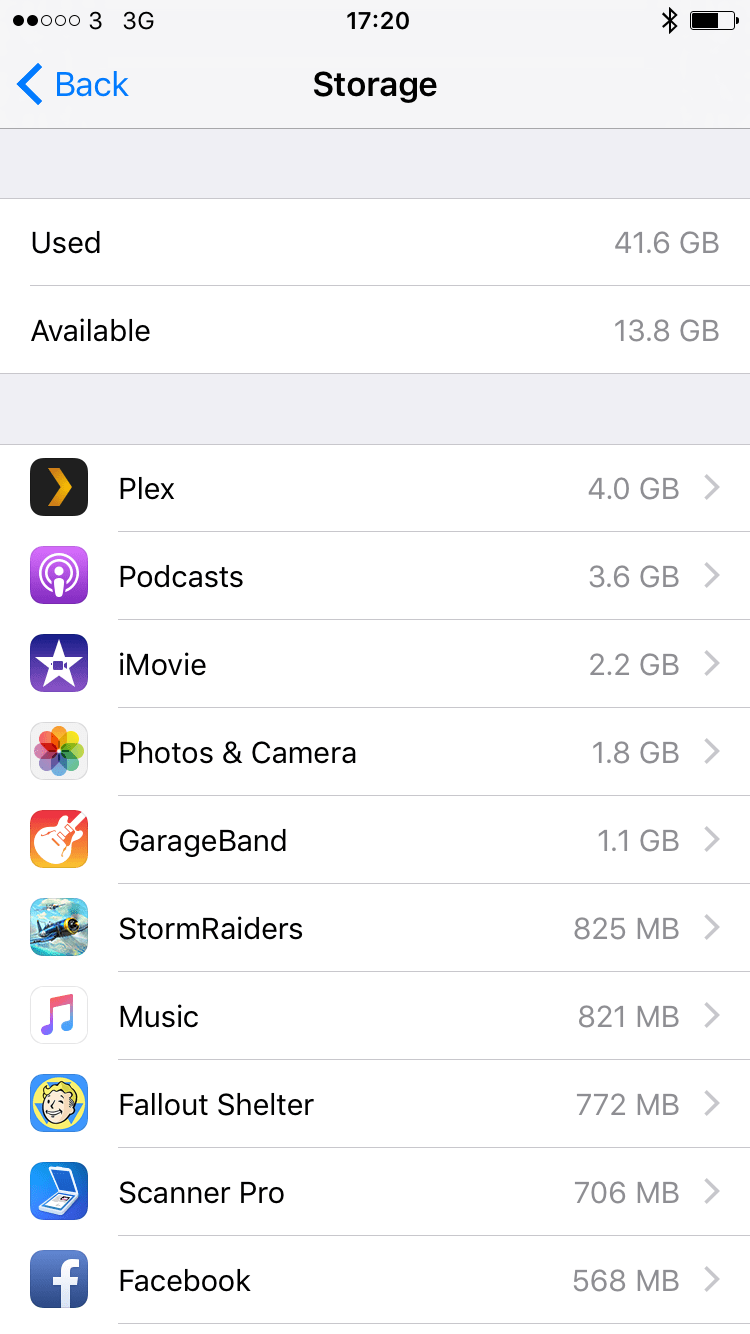This screenshot has width=750, height=1334.
Task: Tap the Facebook app icon
Action: (x=58, y=1279)
